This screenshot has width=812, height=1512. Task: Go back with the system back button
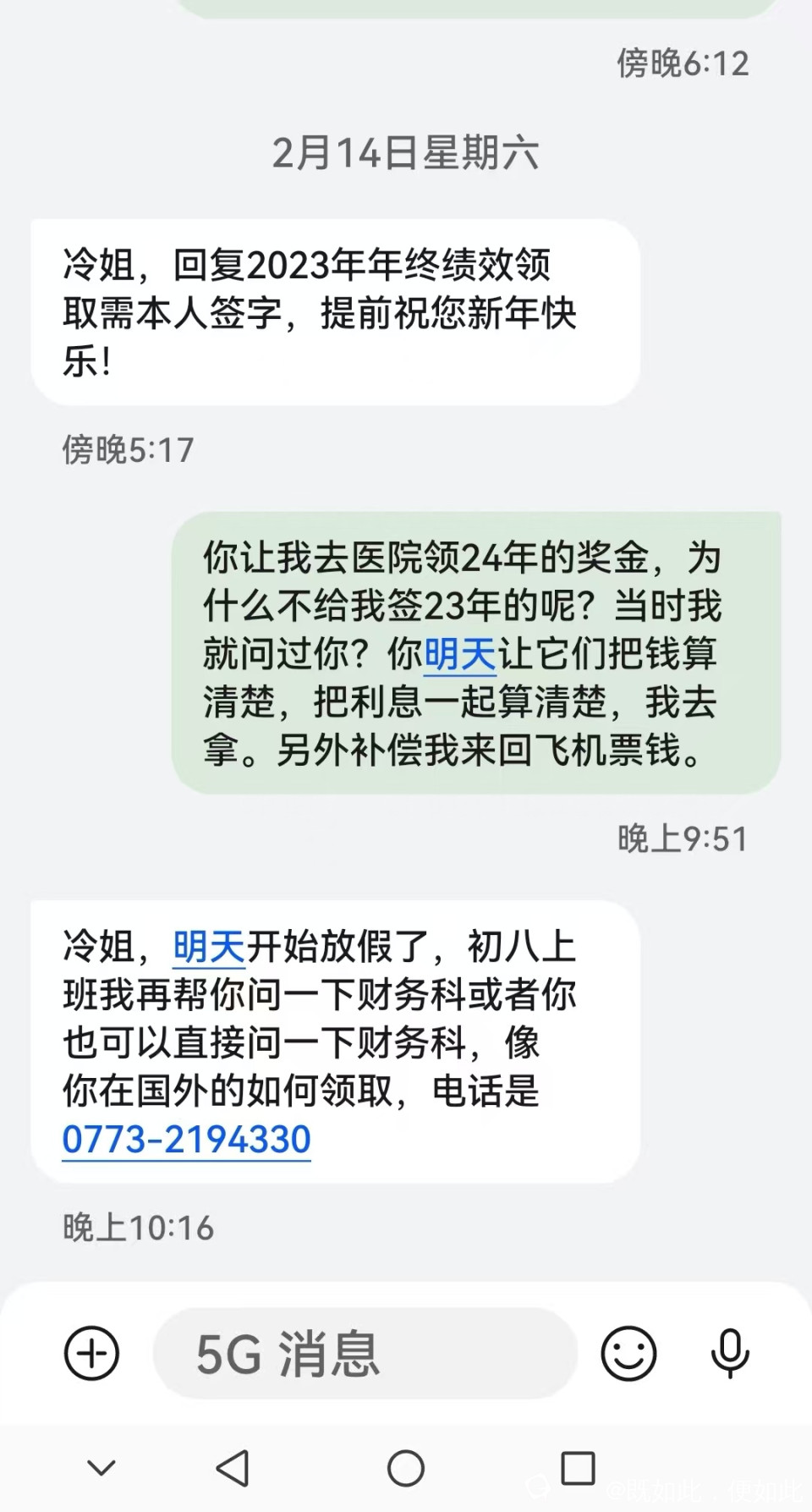[233, 1468]
